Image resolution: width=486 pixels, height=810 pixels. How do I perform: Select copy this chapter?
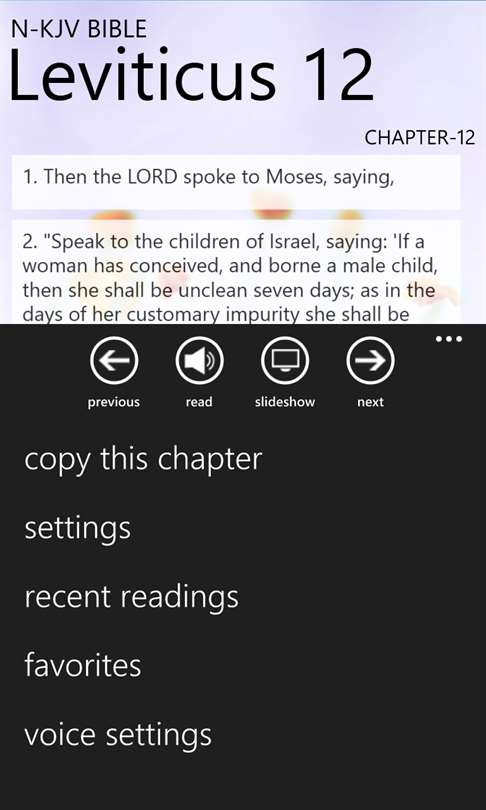coord(143,459)
